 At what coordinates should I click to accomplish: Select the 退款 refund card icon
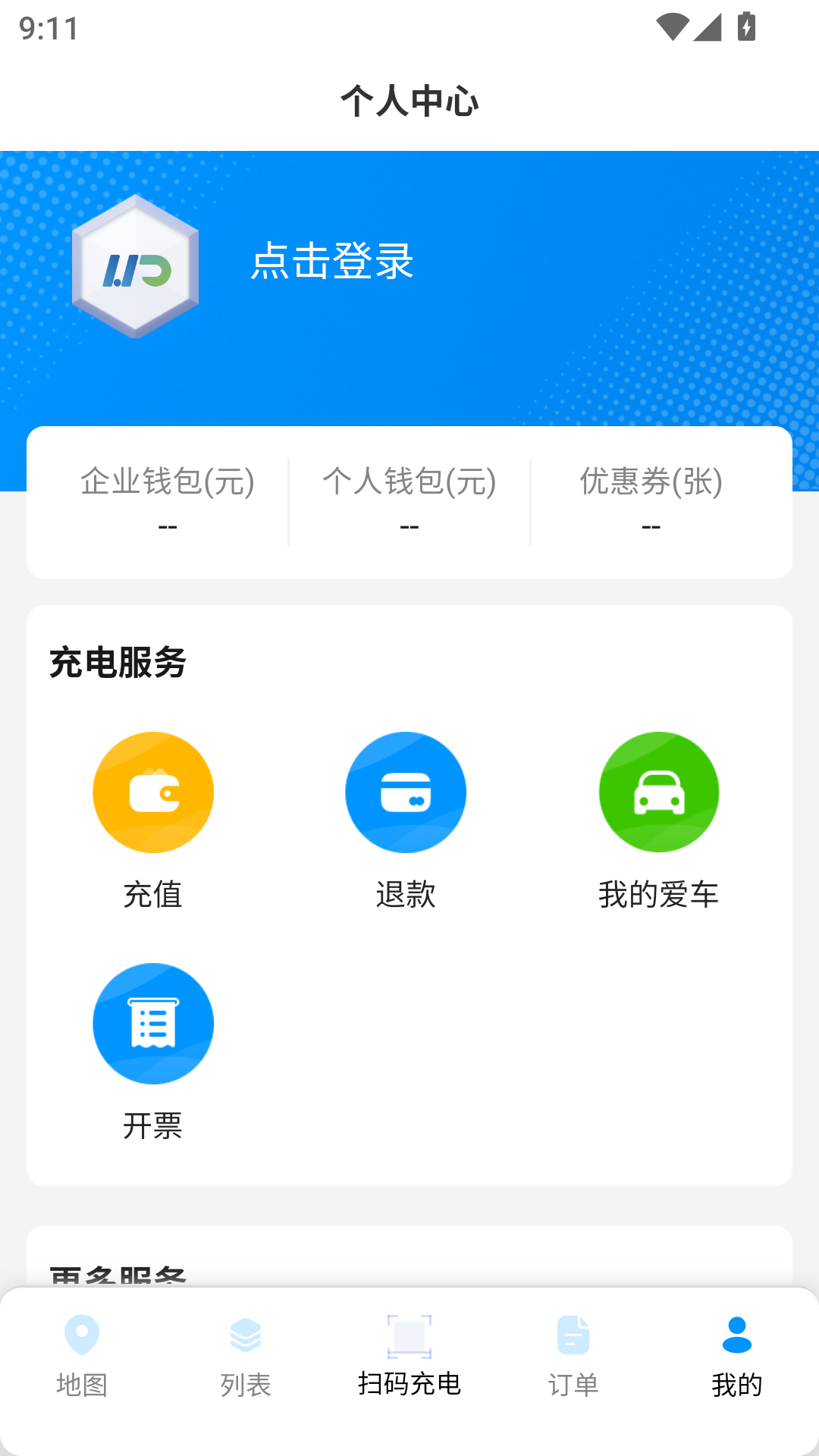[x=406, y=791]
